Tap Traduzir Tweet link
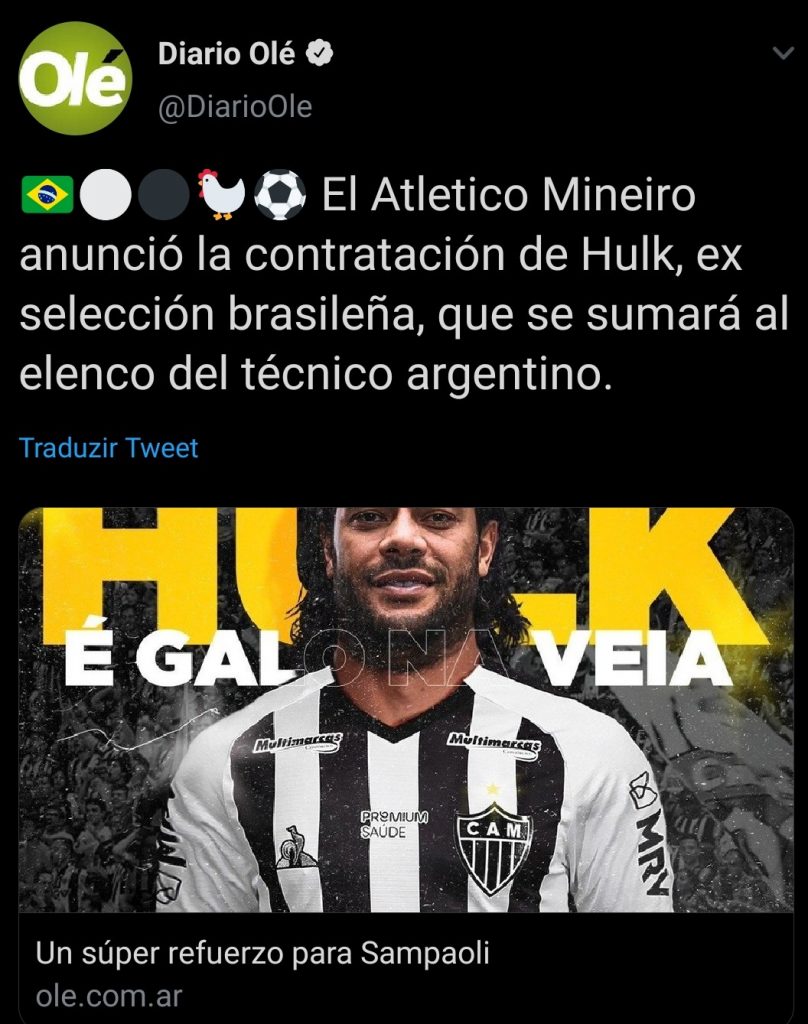The height and width of the screenshot is (1024, 808). [x=109, y=448]
